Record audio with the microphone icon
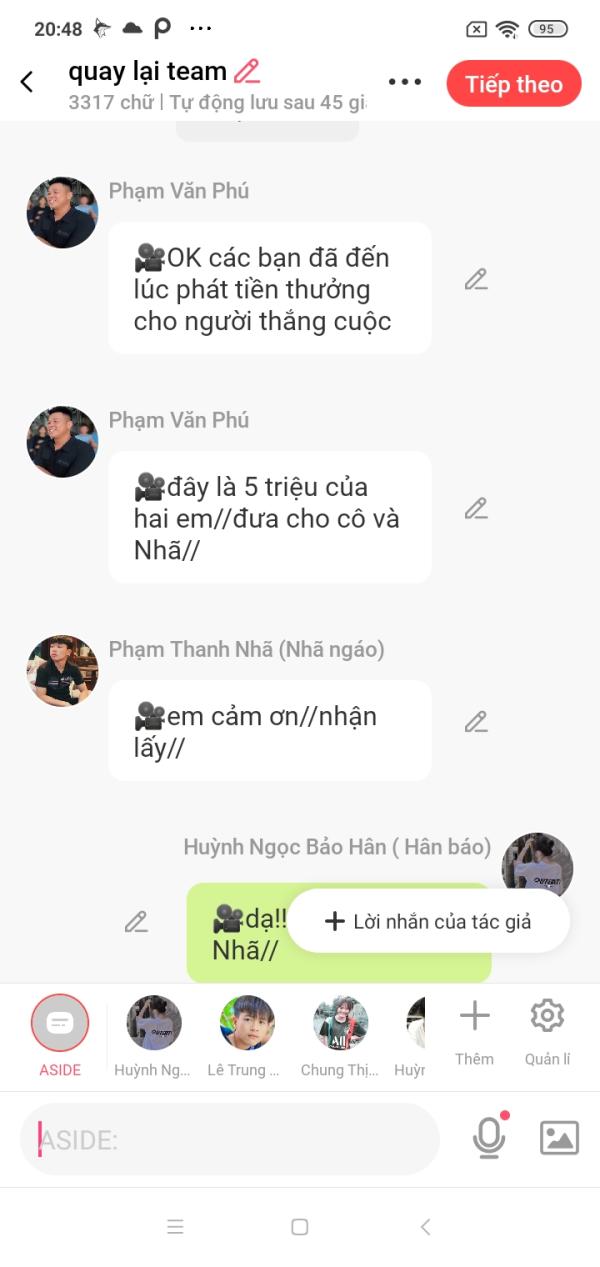600x1267 pixels. 489,1137
